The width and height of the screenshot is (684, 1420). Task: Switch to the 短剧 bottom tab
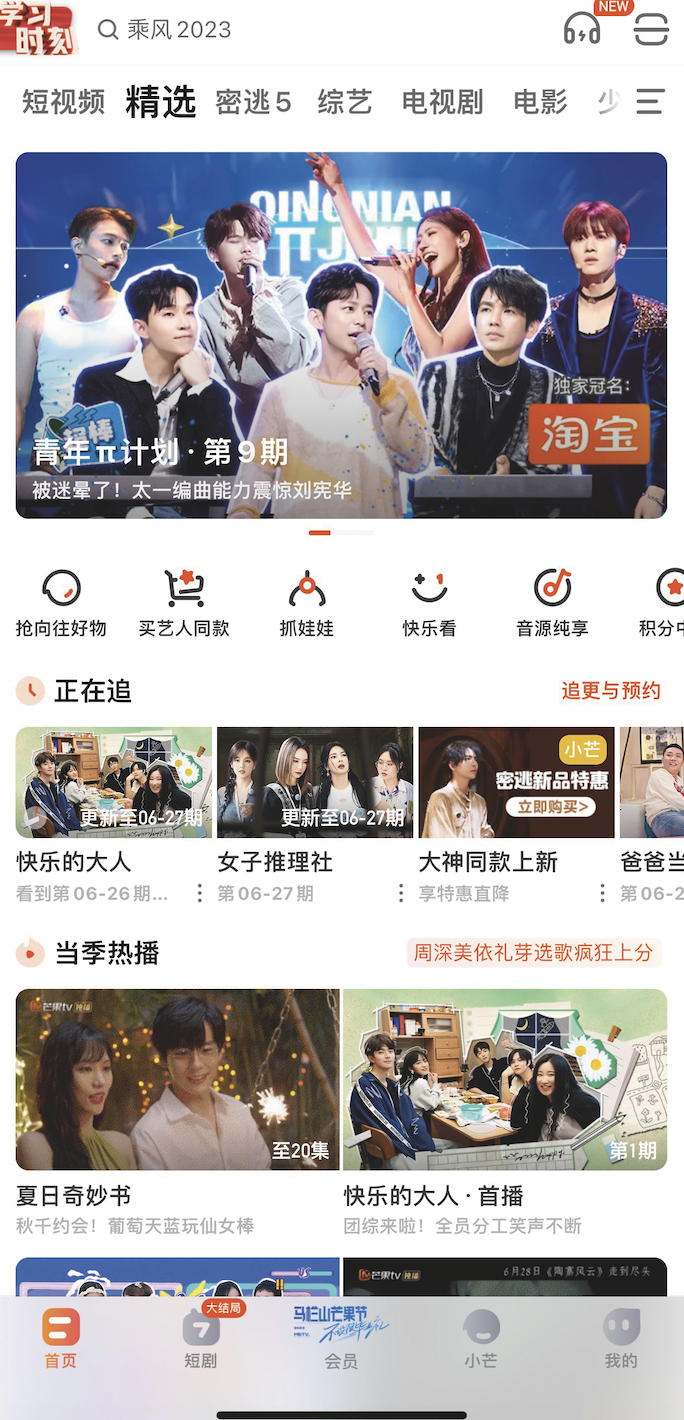(x=201, y=1337)
